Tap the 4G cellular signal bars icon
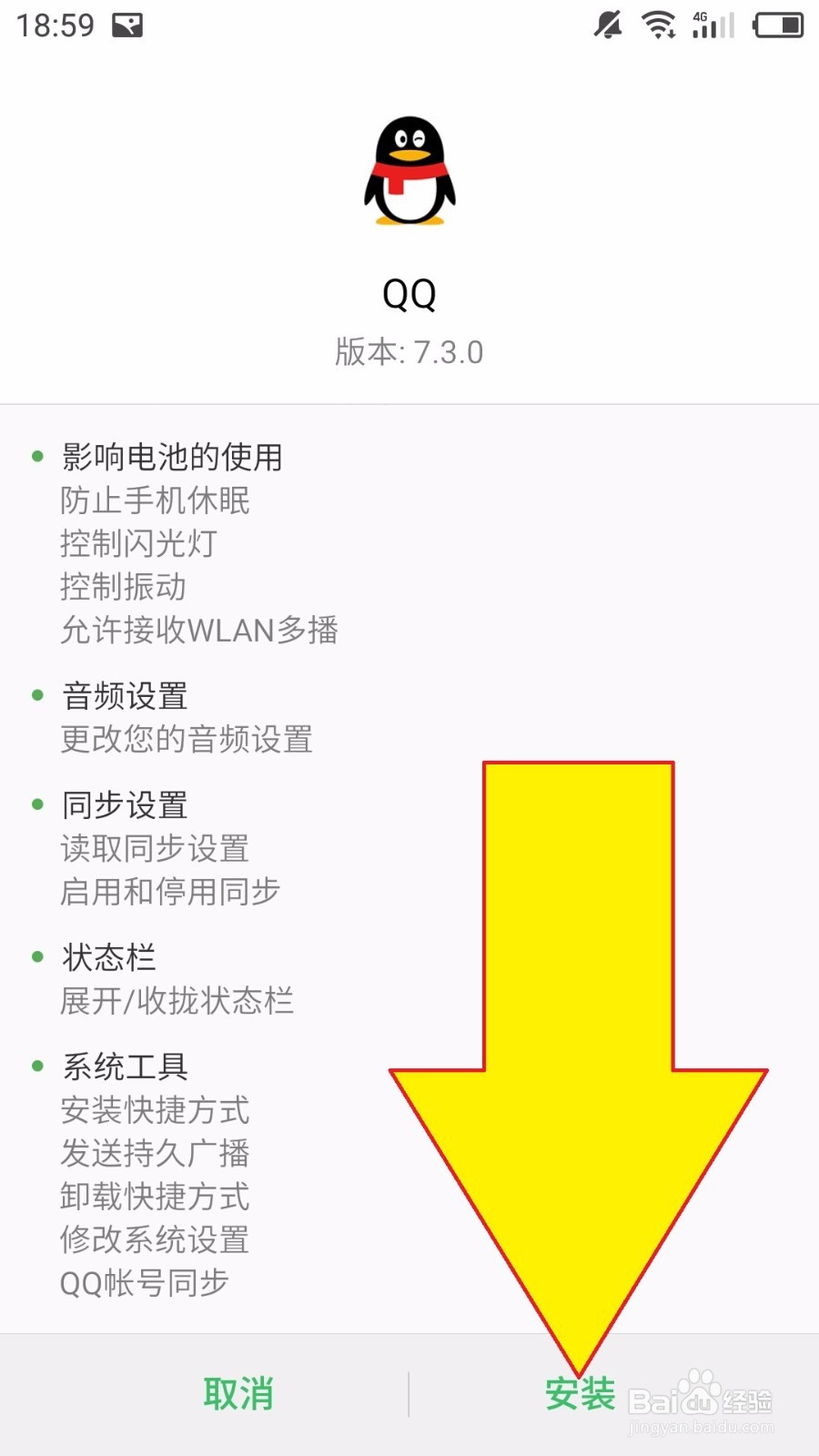This screenshot has height=1456, width=819. [711, 25]
